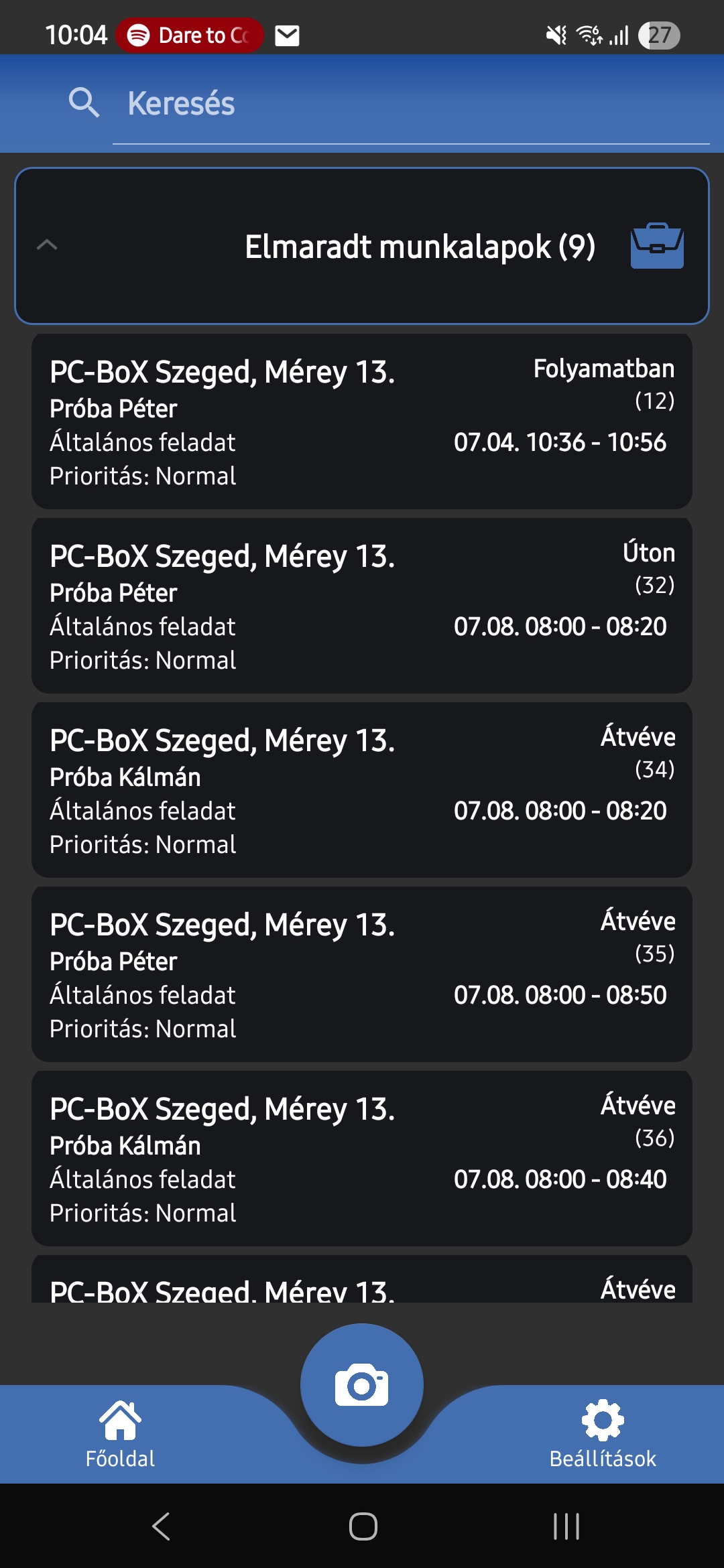Launch the camera button

click(x=362, y=1385)
